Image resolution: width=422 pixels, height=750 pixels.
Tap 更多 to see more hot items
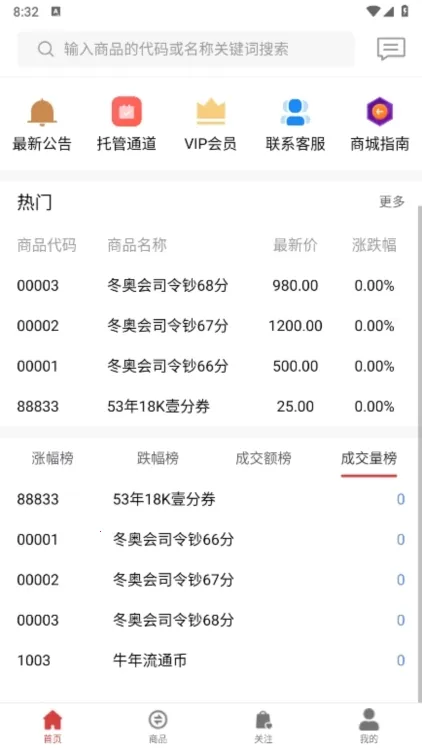point(392,202)
